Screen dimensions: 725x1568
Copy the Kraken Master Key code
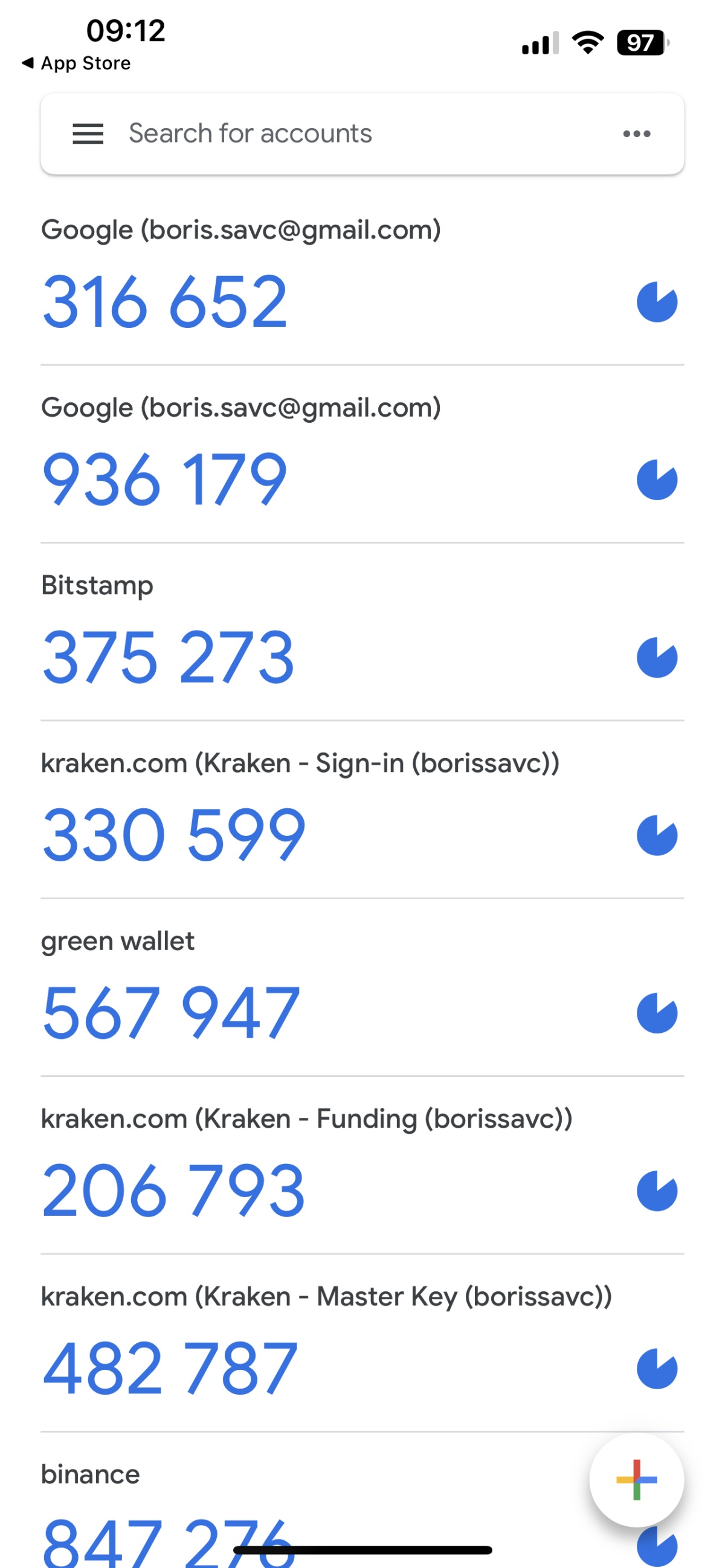(170, 1367)
